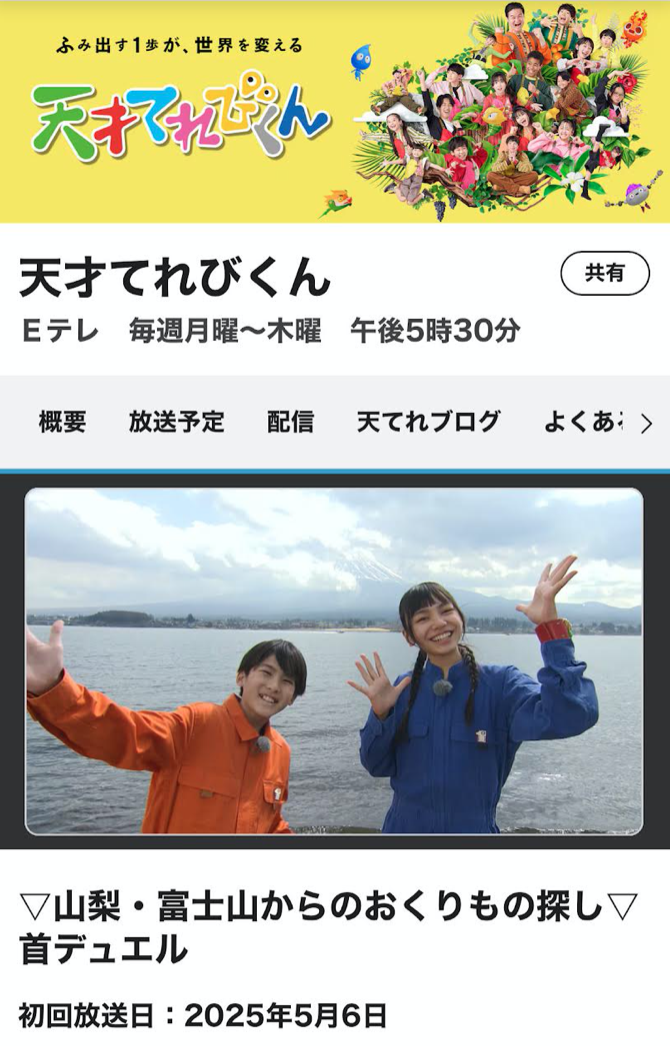Image resolution: width=670 pixels, height=1046 pixels.
Task: Tap the 共有 share button
Action: tap(605, 273)
